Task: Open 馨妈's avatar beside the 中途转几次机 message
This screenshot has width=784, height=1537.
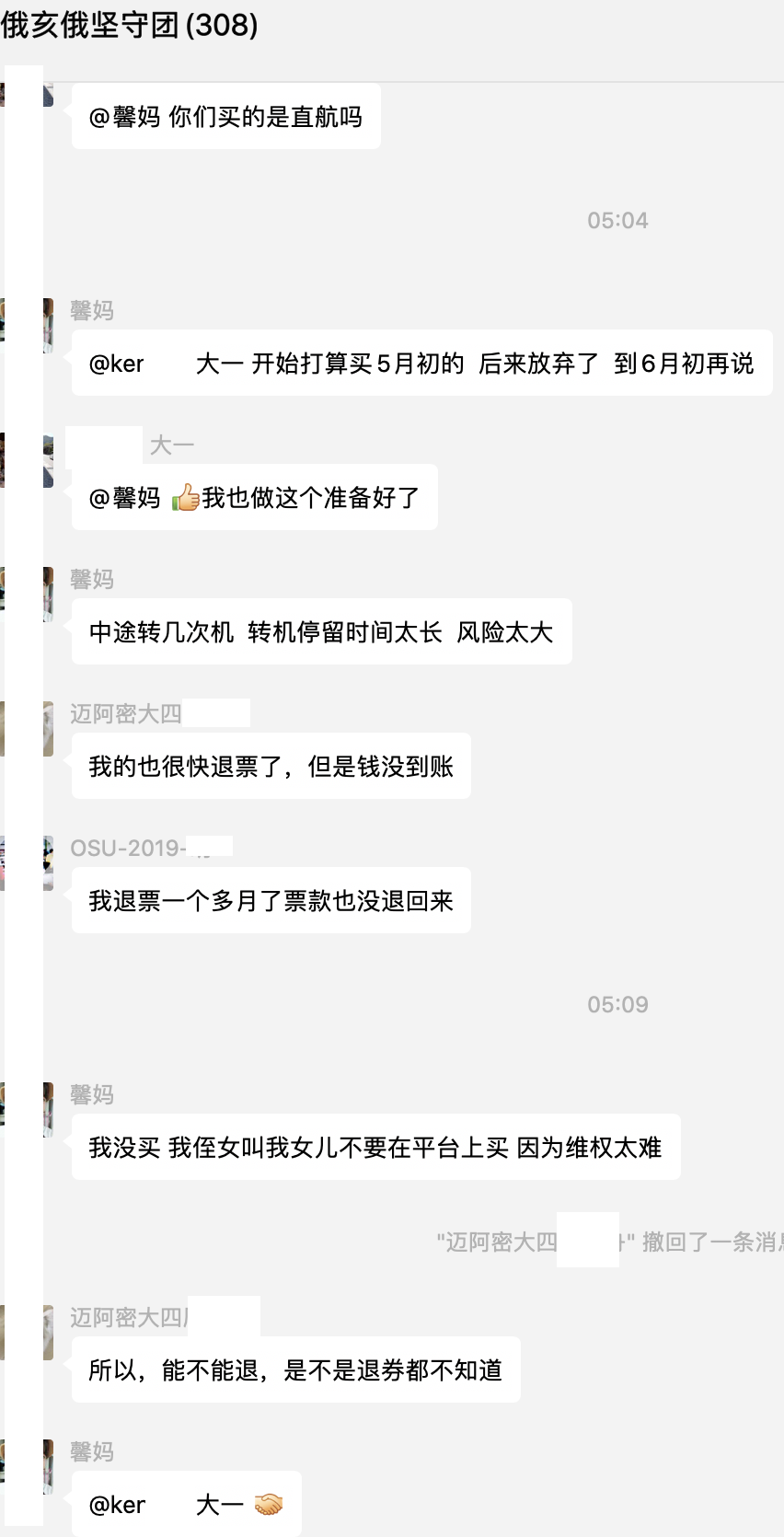Action: (48, 595)
